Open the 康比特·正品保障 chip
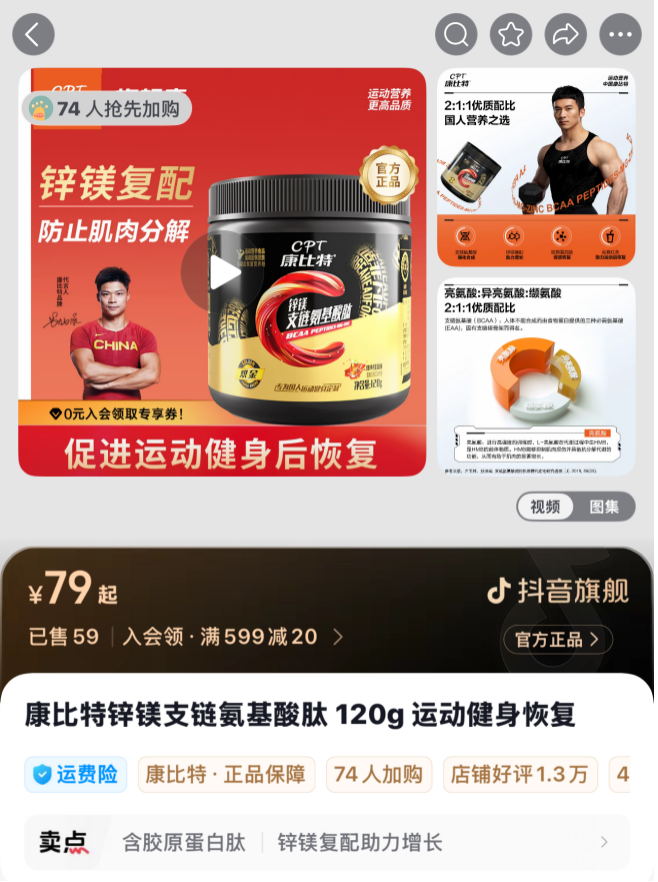The height and width of the screenshot is (882, 658). coord(225,774)
